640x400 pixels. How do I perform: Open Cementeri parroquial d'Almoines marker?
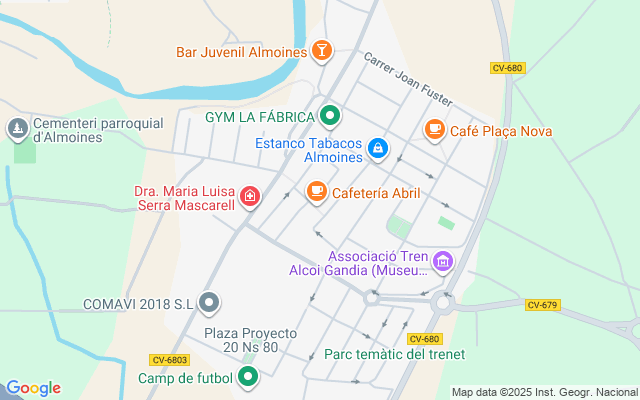click(x=17, y=129)
